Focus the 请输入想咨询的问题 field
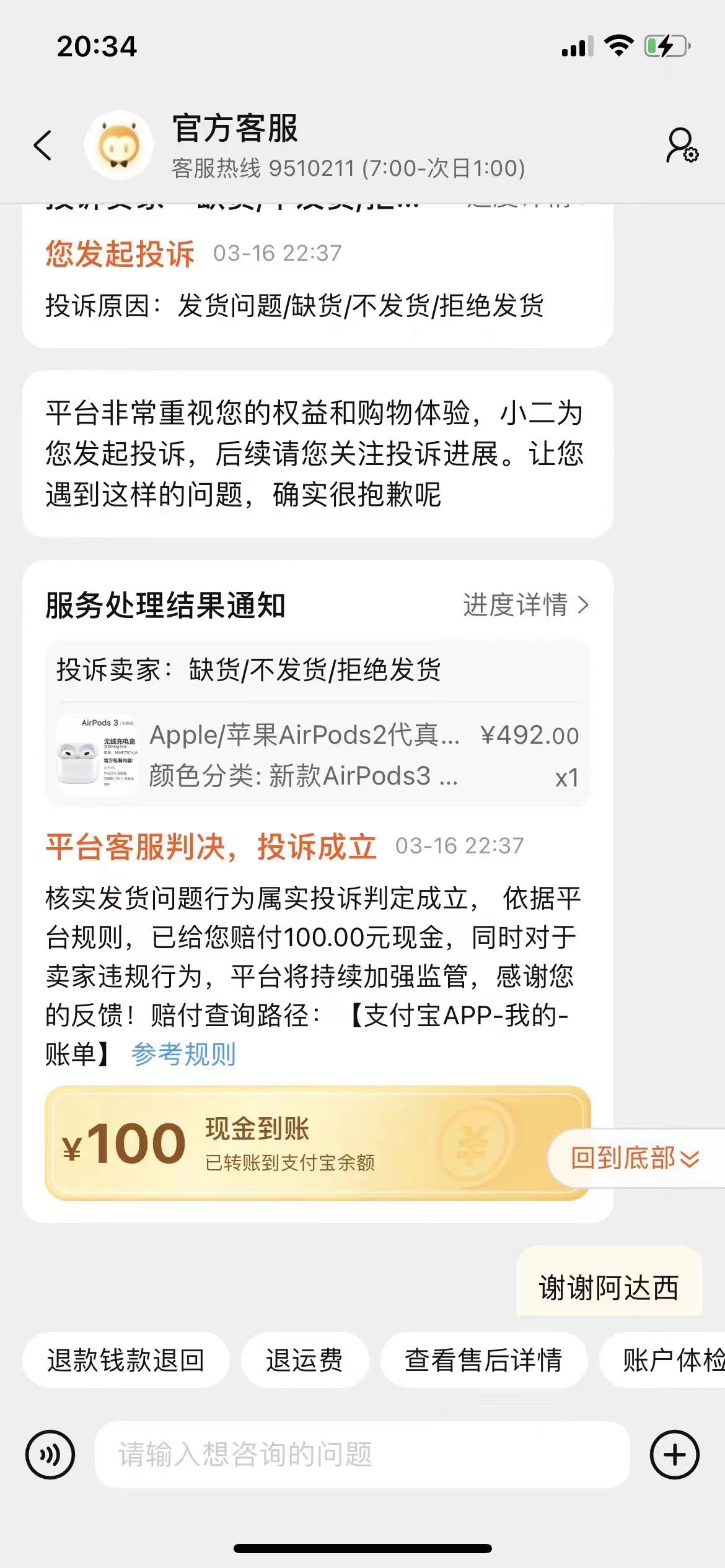This screenshot has width=725, height=1568. tap(362, 1454)
